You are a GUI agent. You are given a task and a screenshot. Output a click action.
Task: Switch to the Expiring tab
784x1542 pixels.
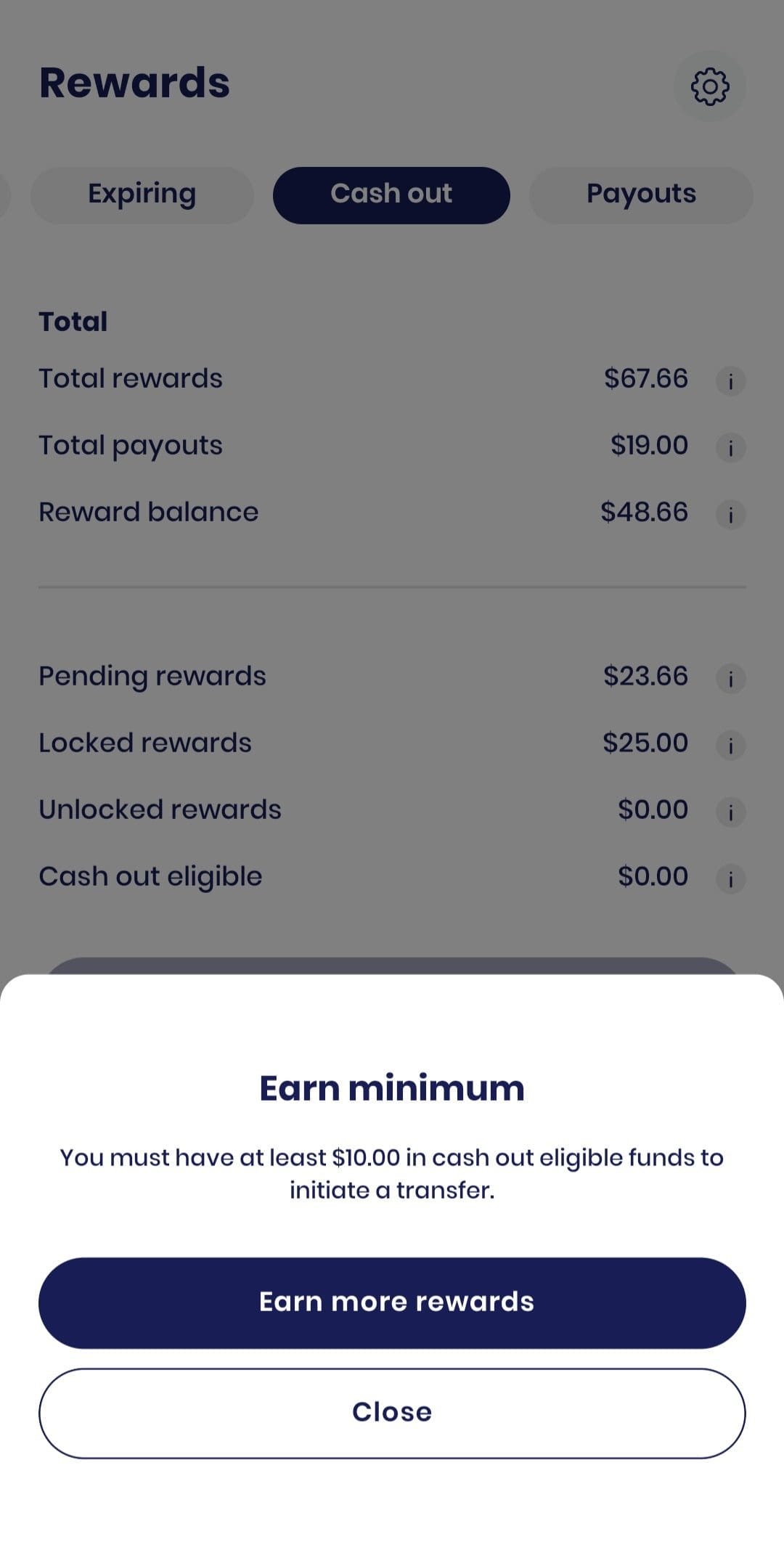[x=142, y=195]
